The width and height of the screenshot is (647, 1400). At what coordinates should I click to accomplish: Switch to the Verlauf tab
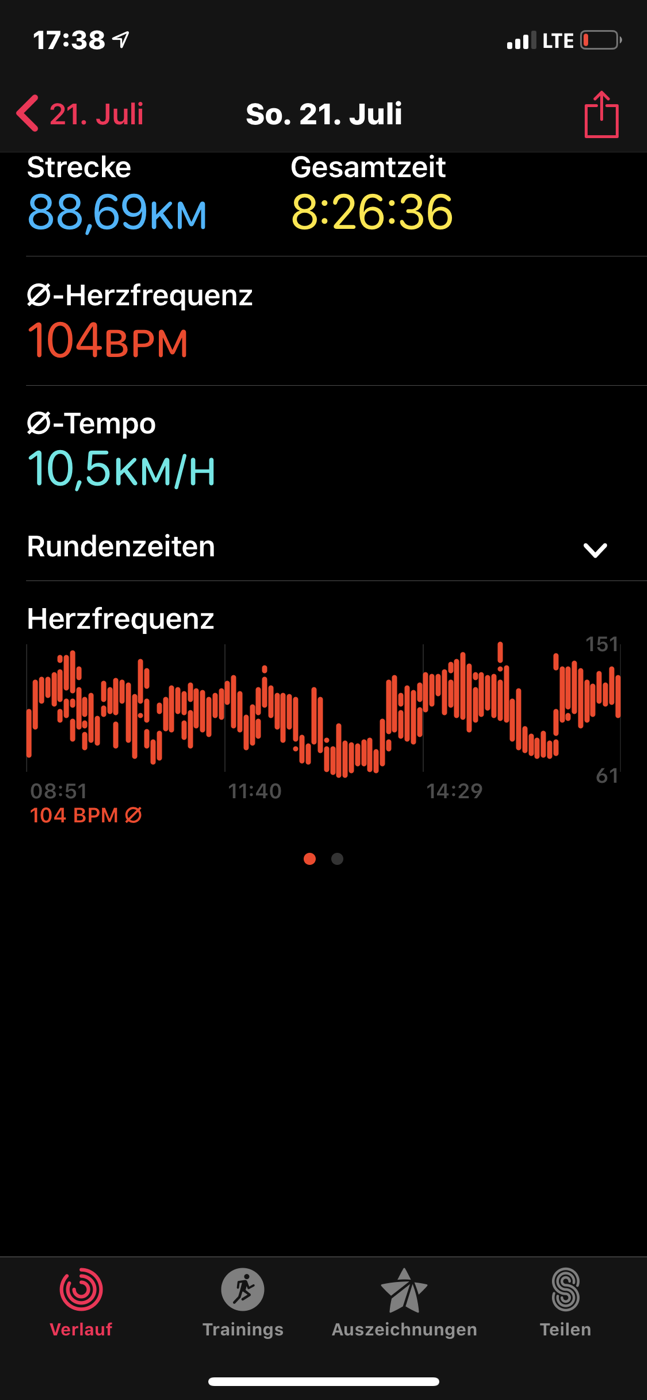[81, 1302]
